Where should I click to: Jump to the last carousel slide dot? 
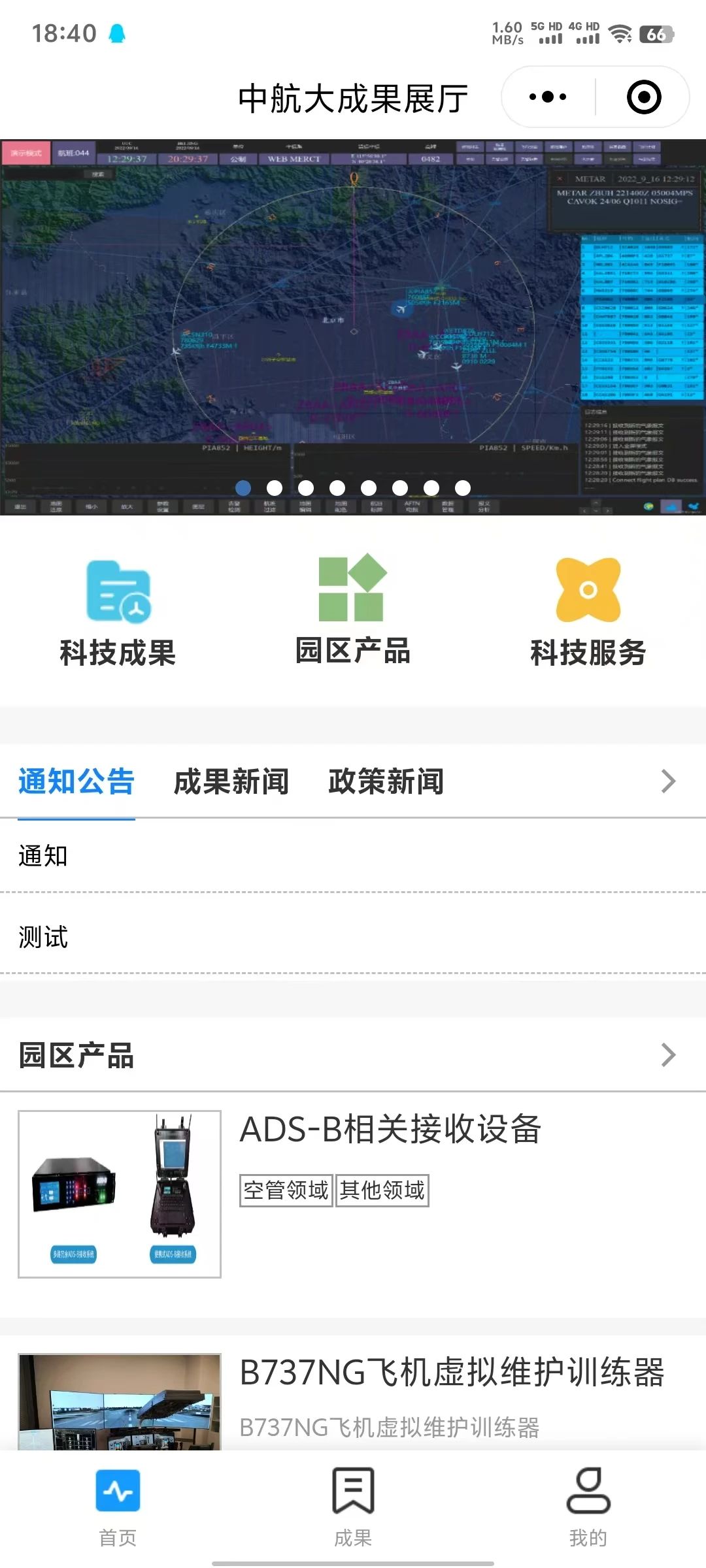pyautogui.click(x=463, y=488)
